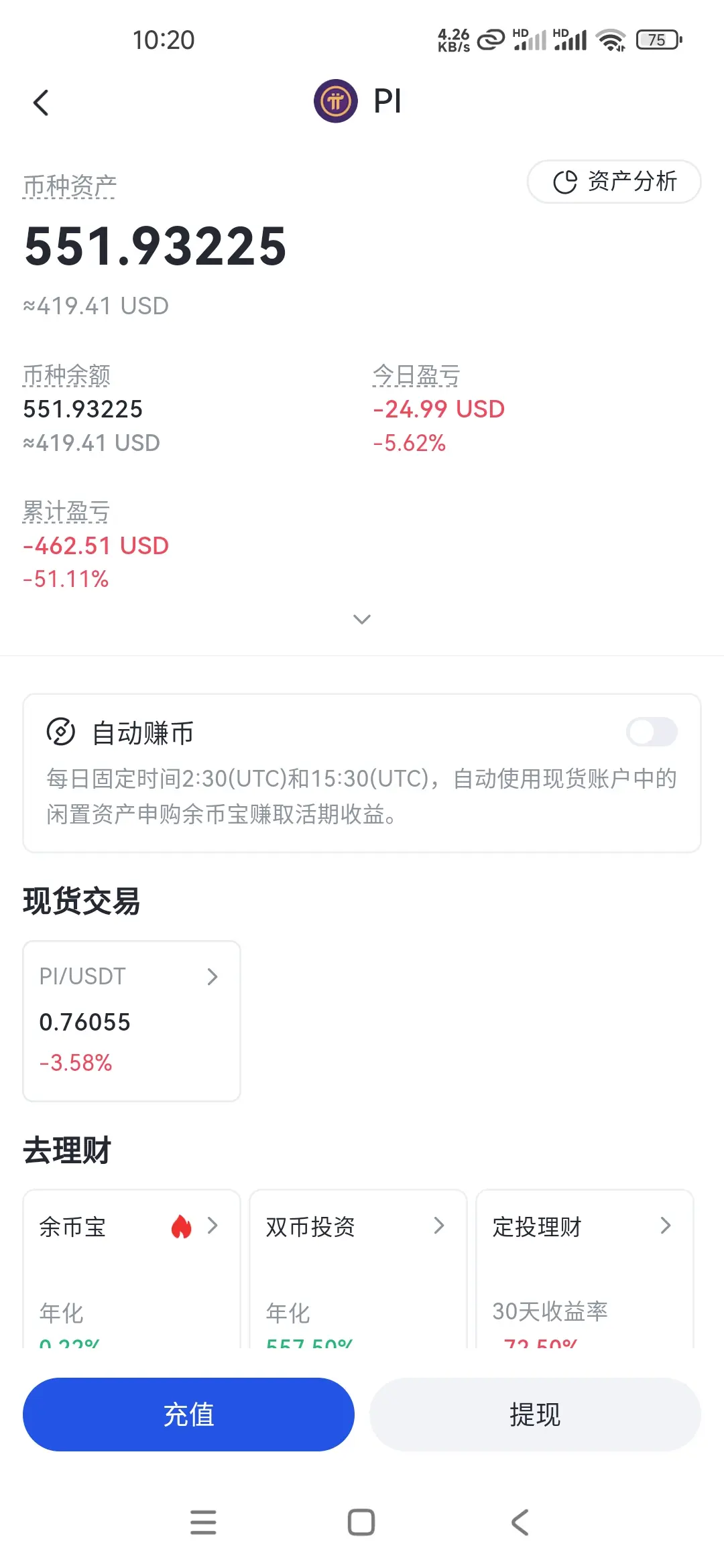Expand more details with the down chevron
Image resolution: width=724 pixels, height=1568 pixels.
click(x=362, y=619)
